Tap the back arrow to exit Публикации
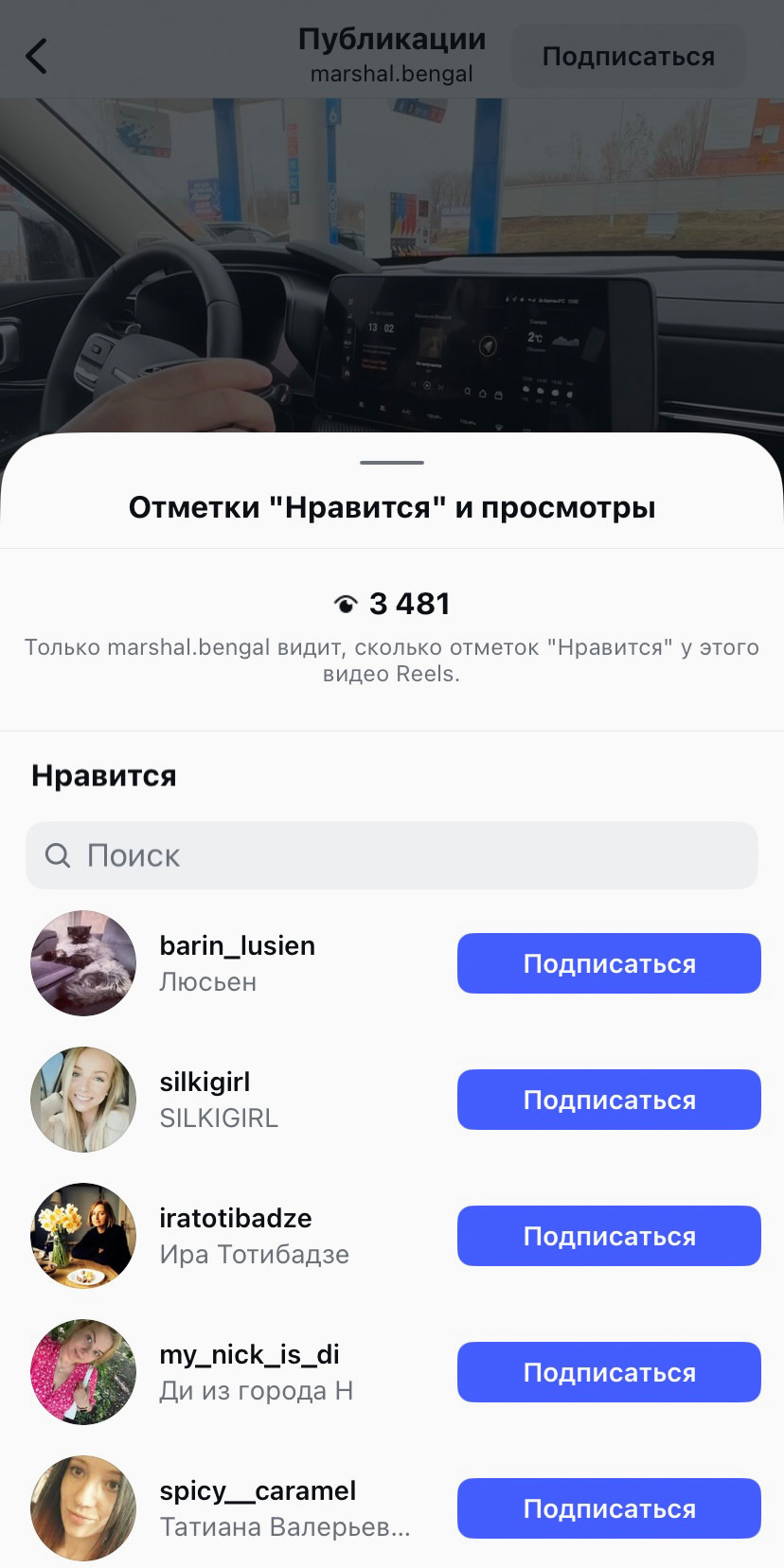Image resolution: width=784 pixels, height=1568 pixels. coord(36,55)
